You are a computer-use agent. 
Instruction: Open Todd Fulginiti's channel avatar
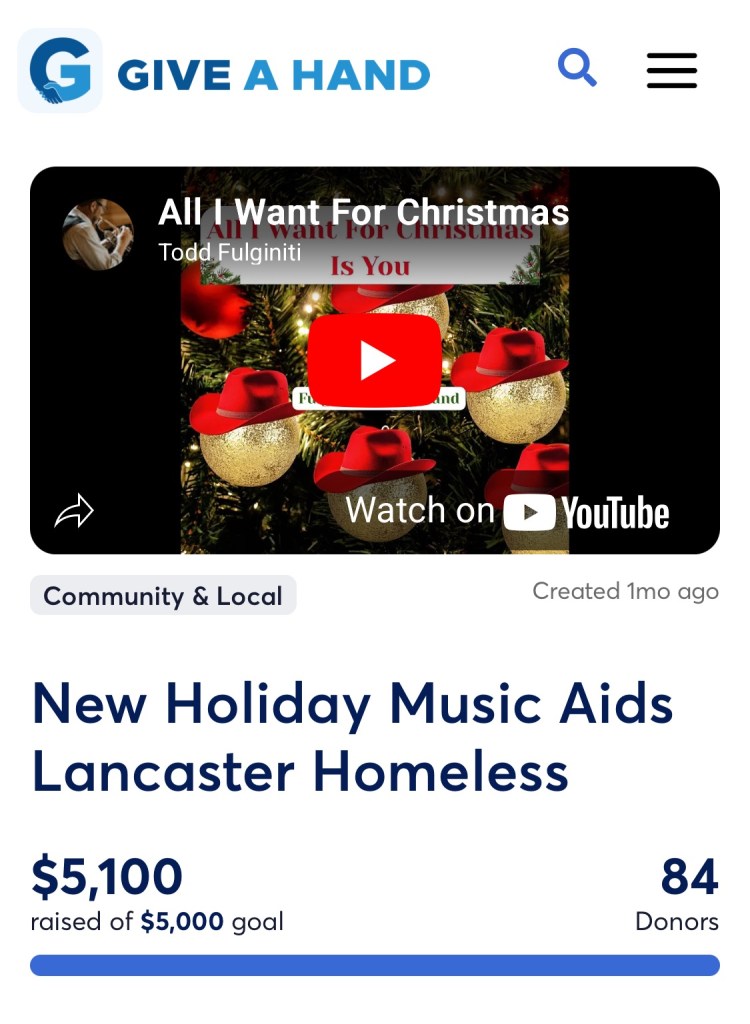[98, 234]
